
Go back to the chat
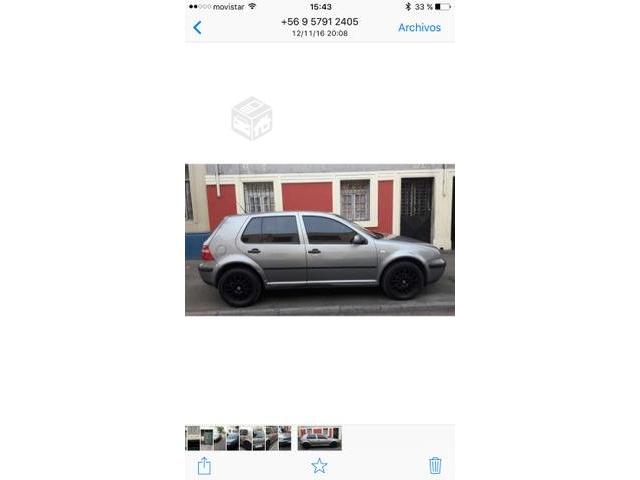(x=197, y=28)
